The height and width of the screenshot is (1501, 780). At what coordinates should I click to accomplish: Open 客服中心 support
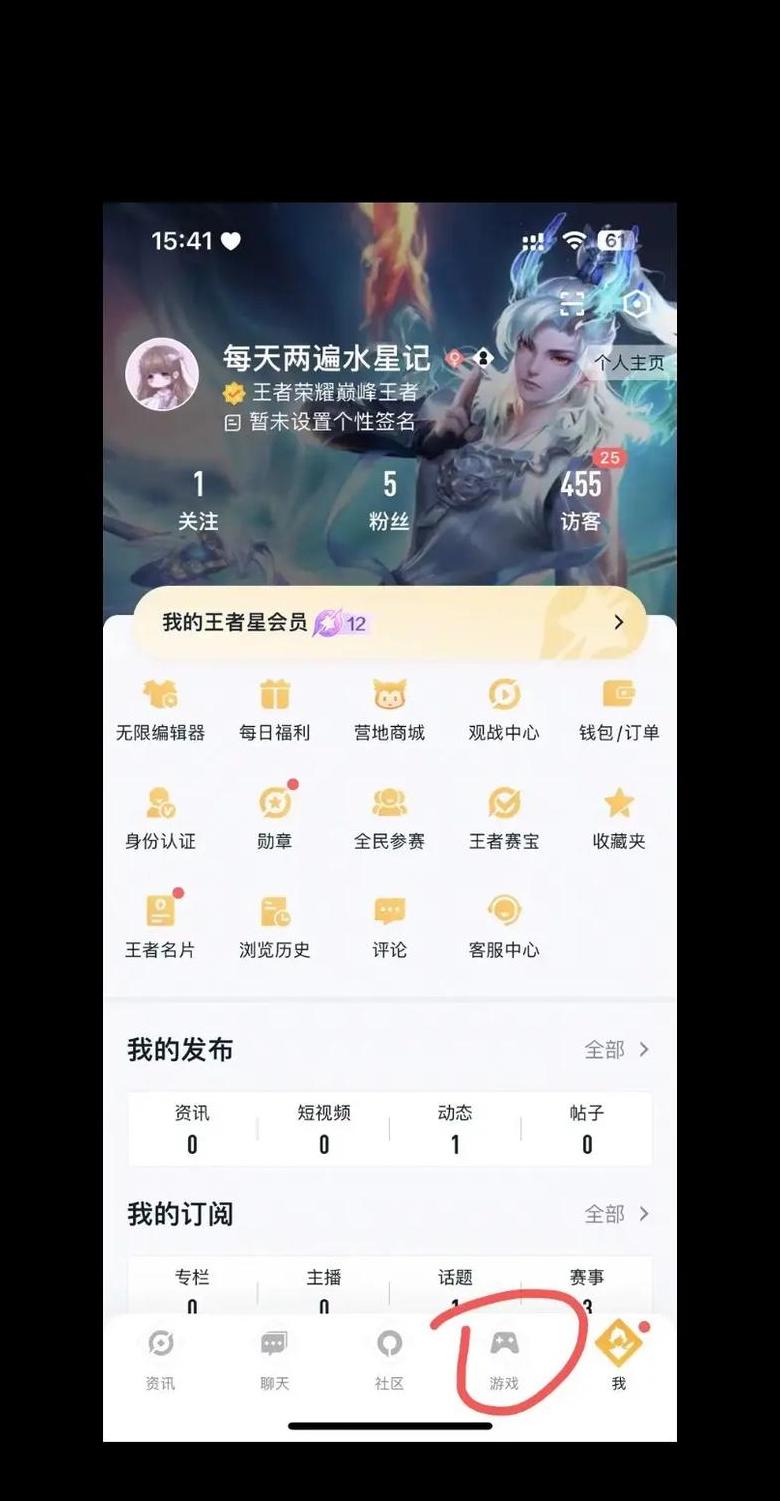(x=504, y=926)
